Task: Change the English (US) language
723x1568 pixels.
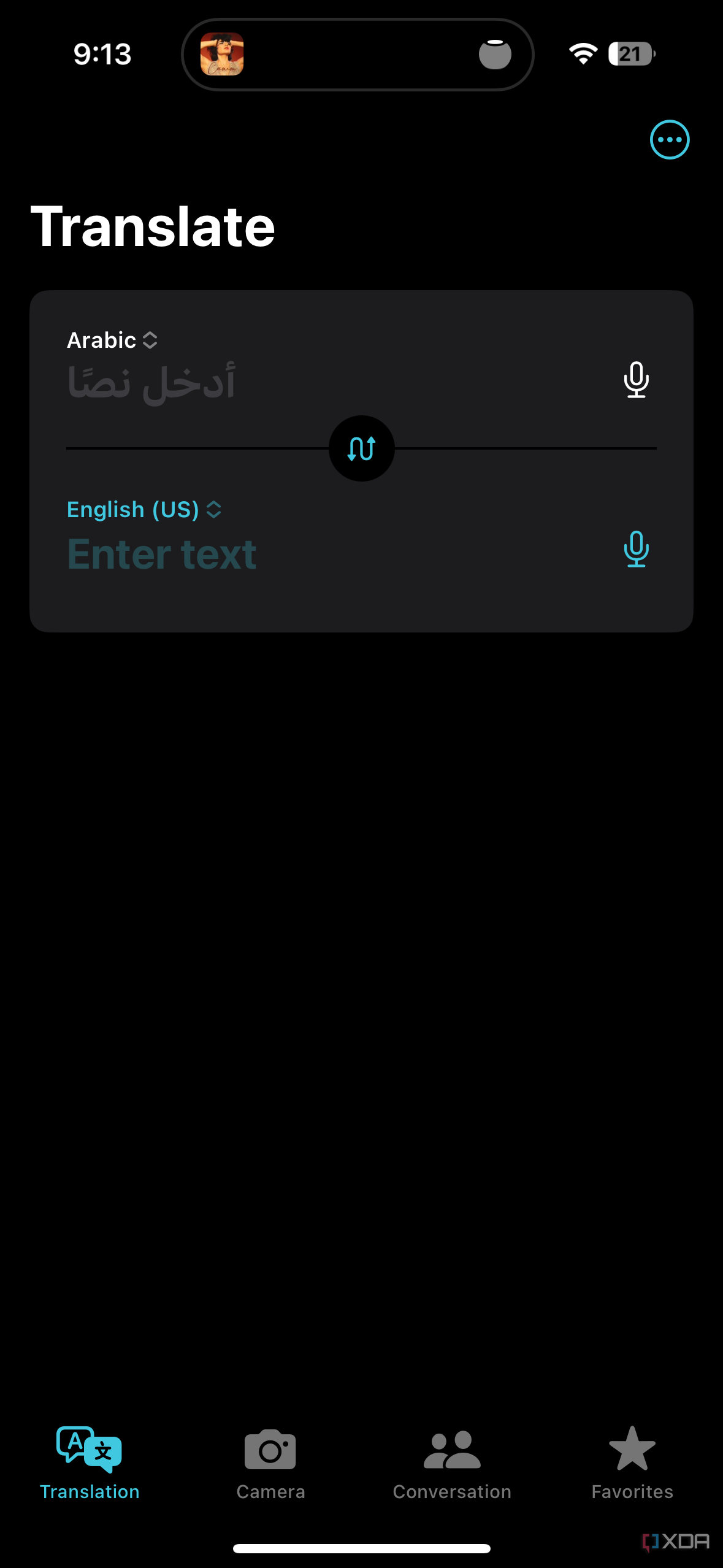Action: [144, 509]
